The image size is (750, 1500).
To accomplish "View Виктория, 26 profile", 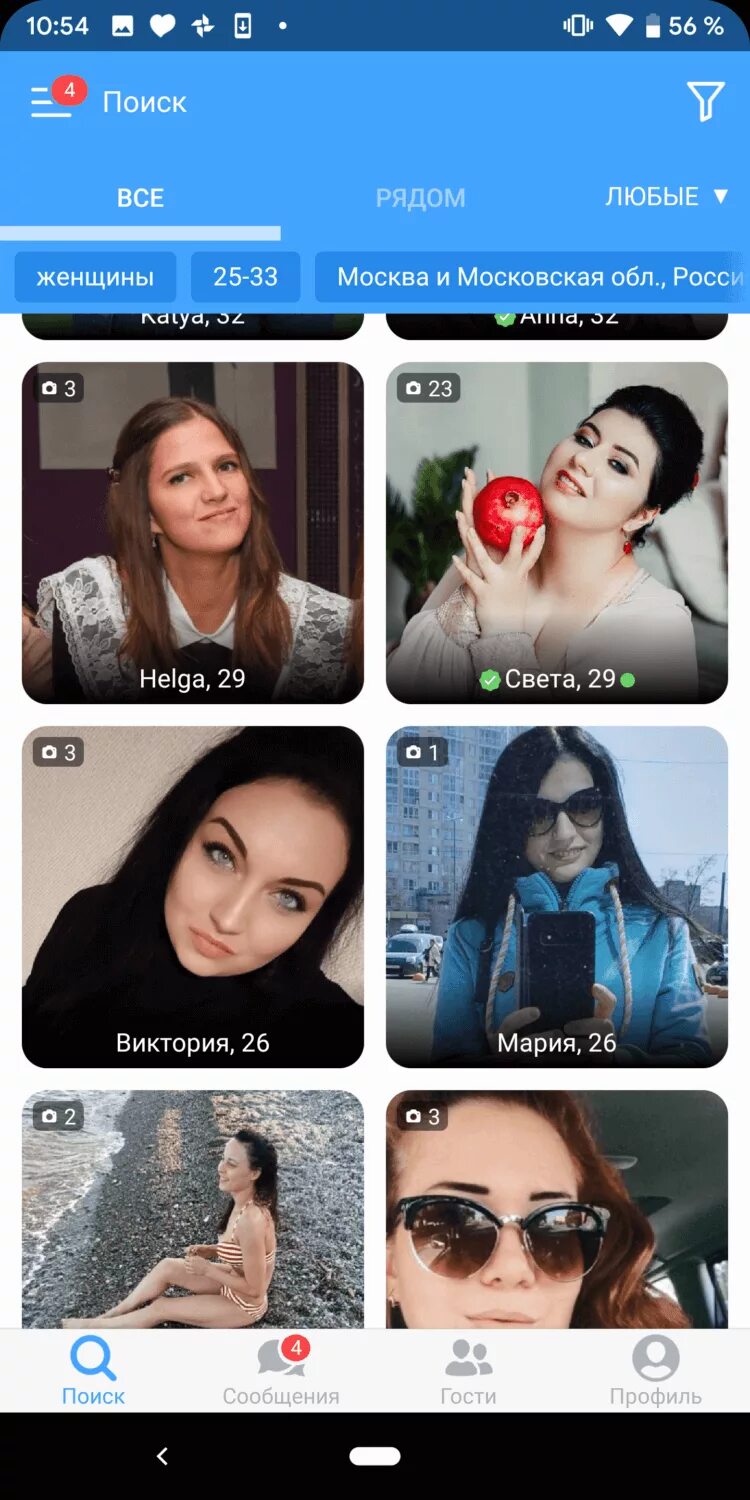I will (193, 896).
